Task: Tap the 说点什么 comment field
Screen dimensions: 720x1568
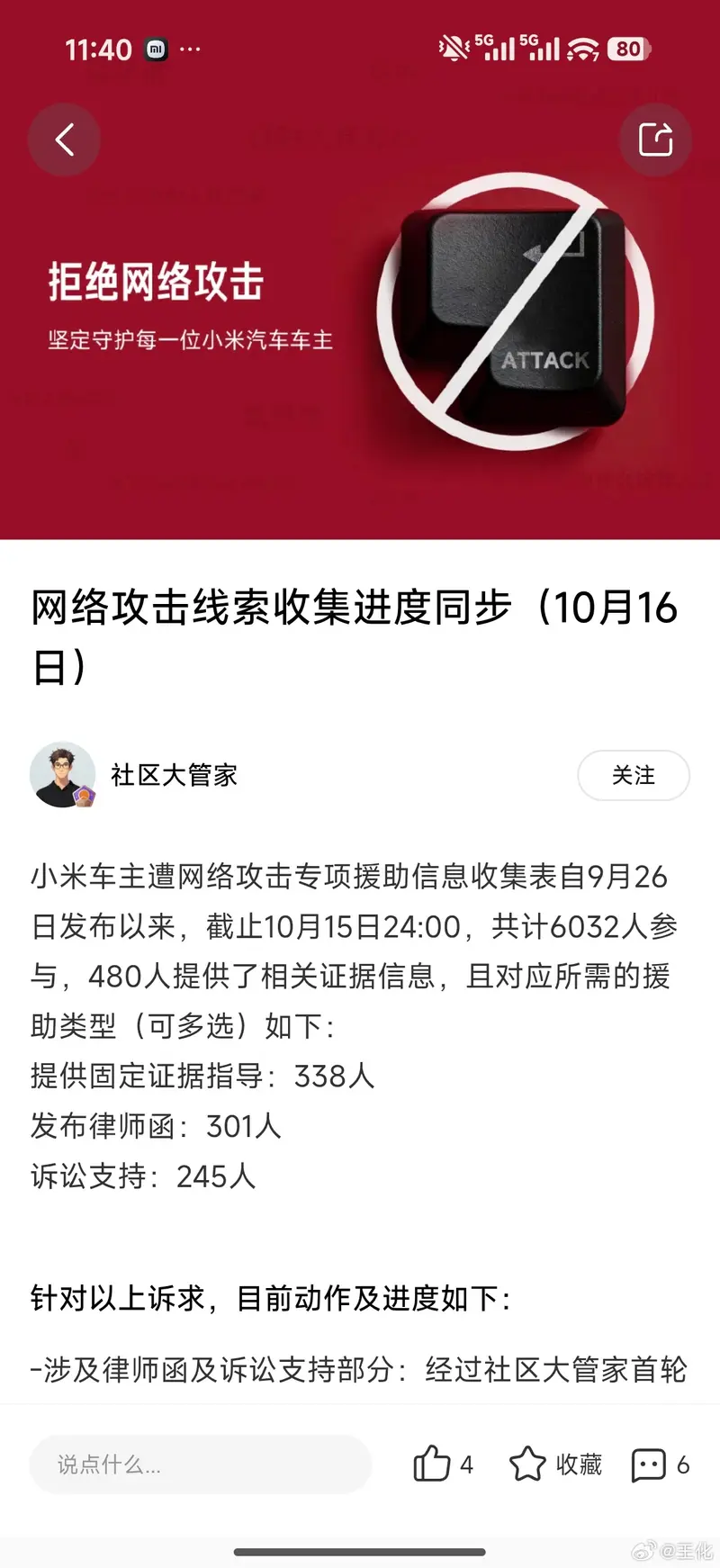Action: (200, 1464)
